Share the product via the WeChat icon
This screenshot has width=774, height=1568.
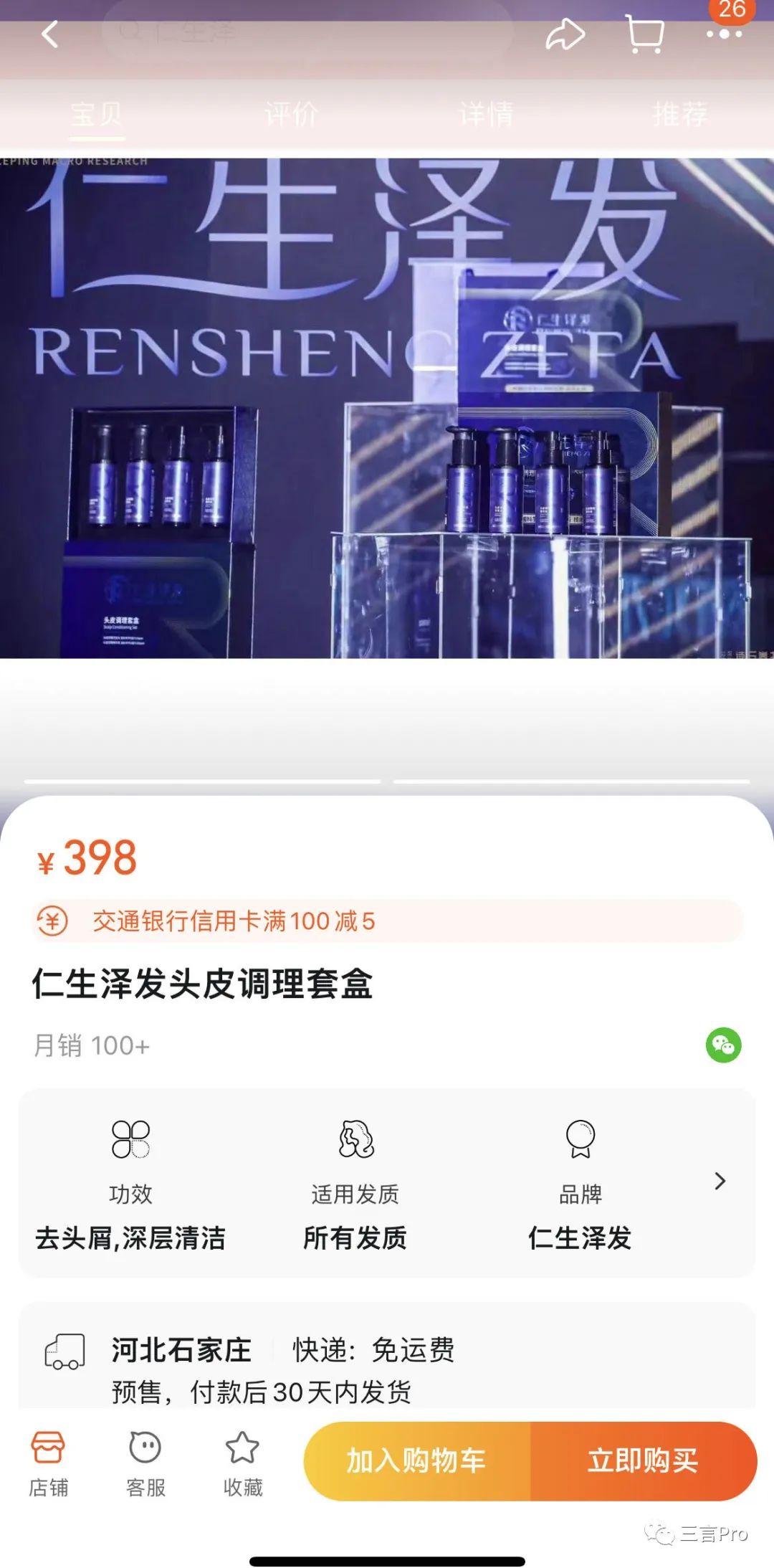723,1045
